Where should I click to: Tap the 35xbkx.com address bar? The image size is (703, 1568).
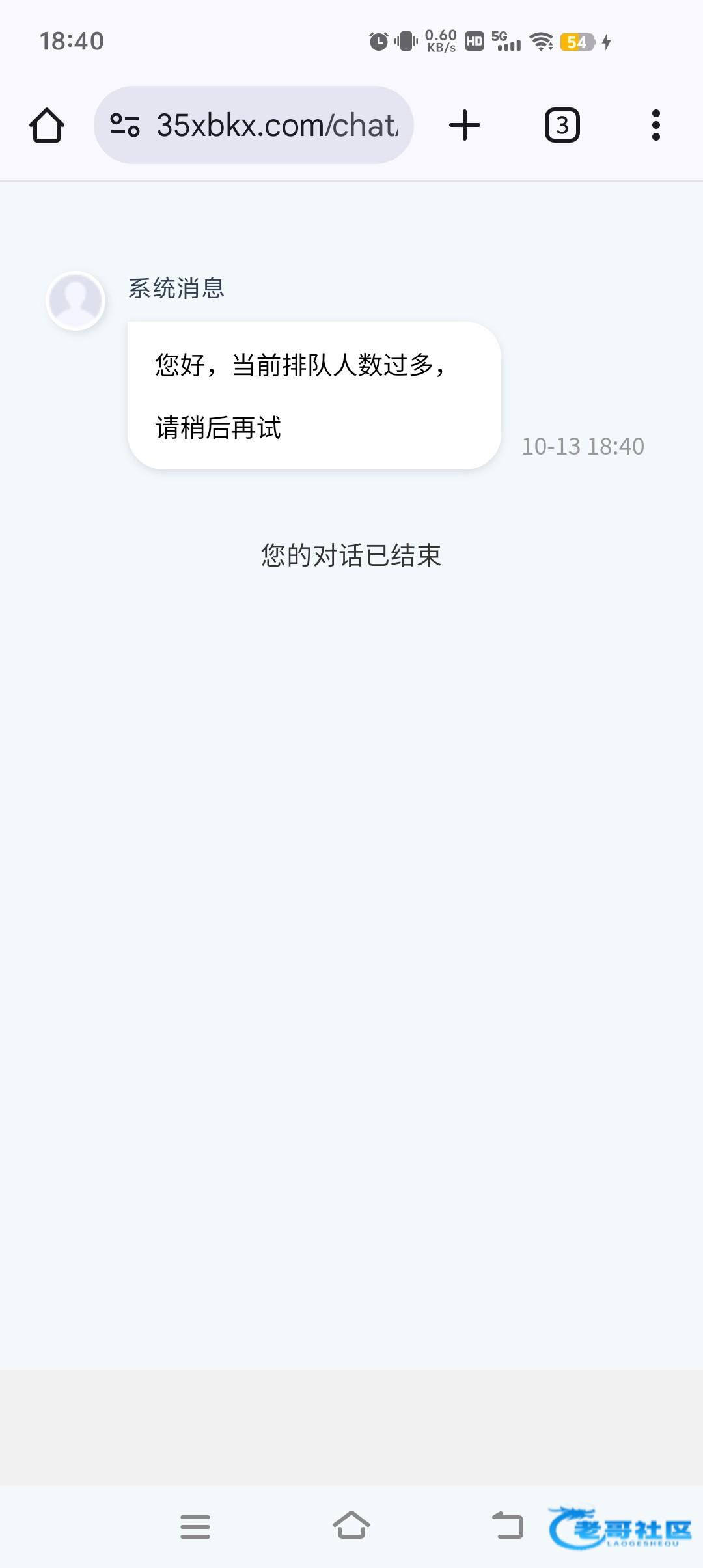pyautogui.click(x=277, y=125)
